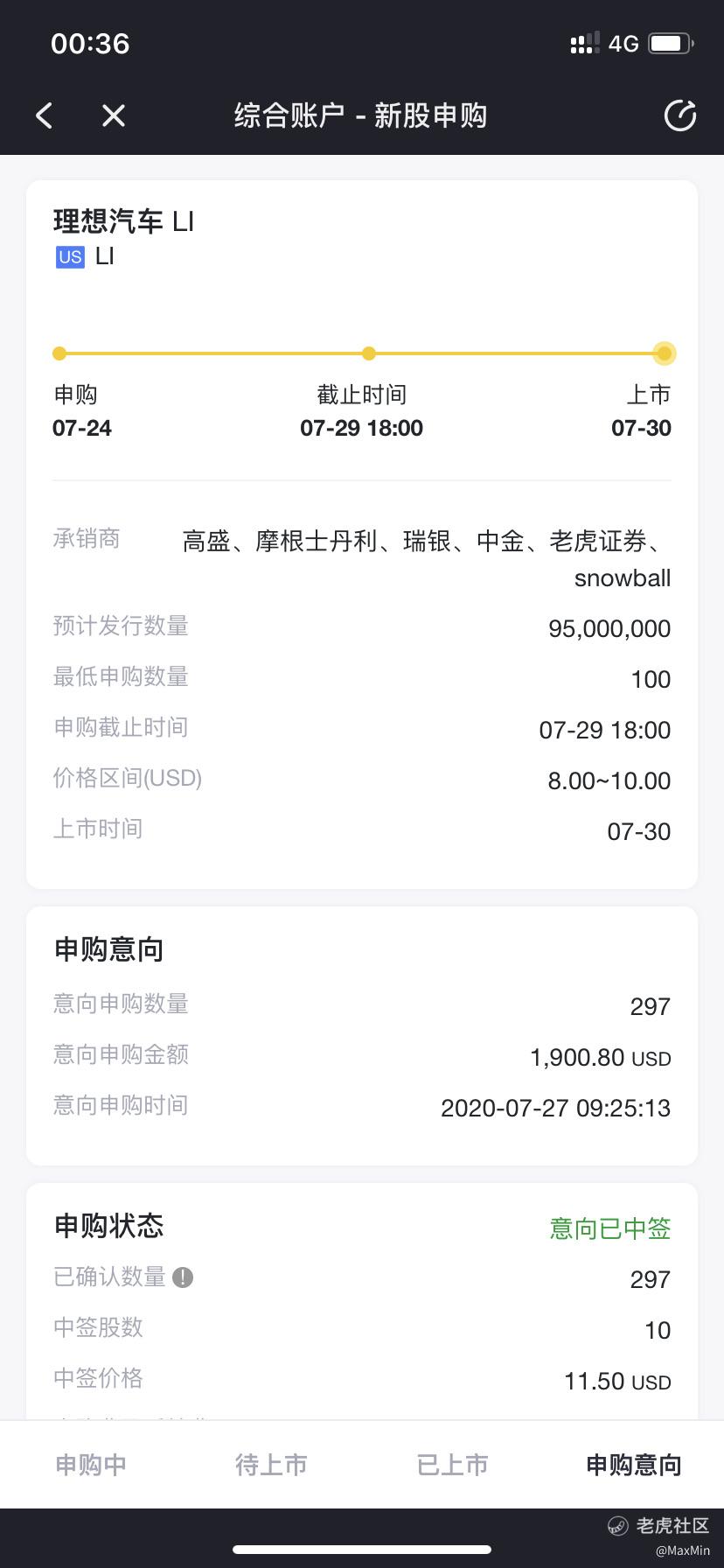Image resolution: width=724 pixels, height=1568 pixels.
Task: Go back using the top-left arrow
Action: click(45, 115)
